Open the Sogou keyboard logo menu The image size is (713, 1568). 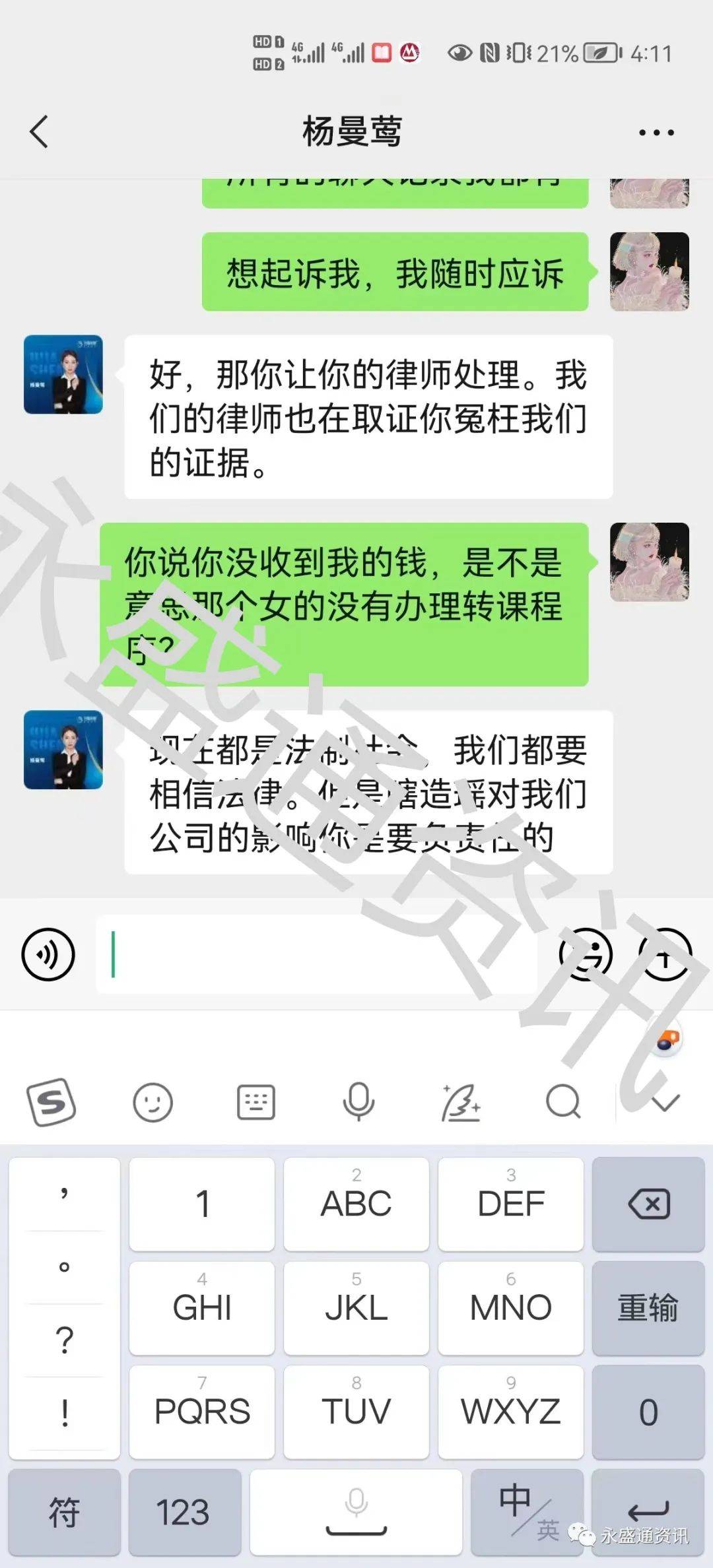click(x=51, y=1102)
